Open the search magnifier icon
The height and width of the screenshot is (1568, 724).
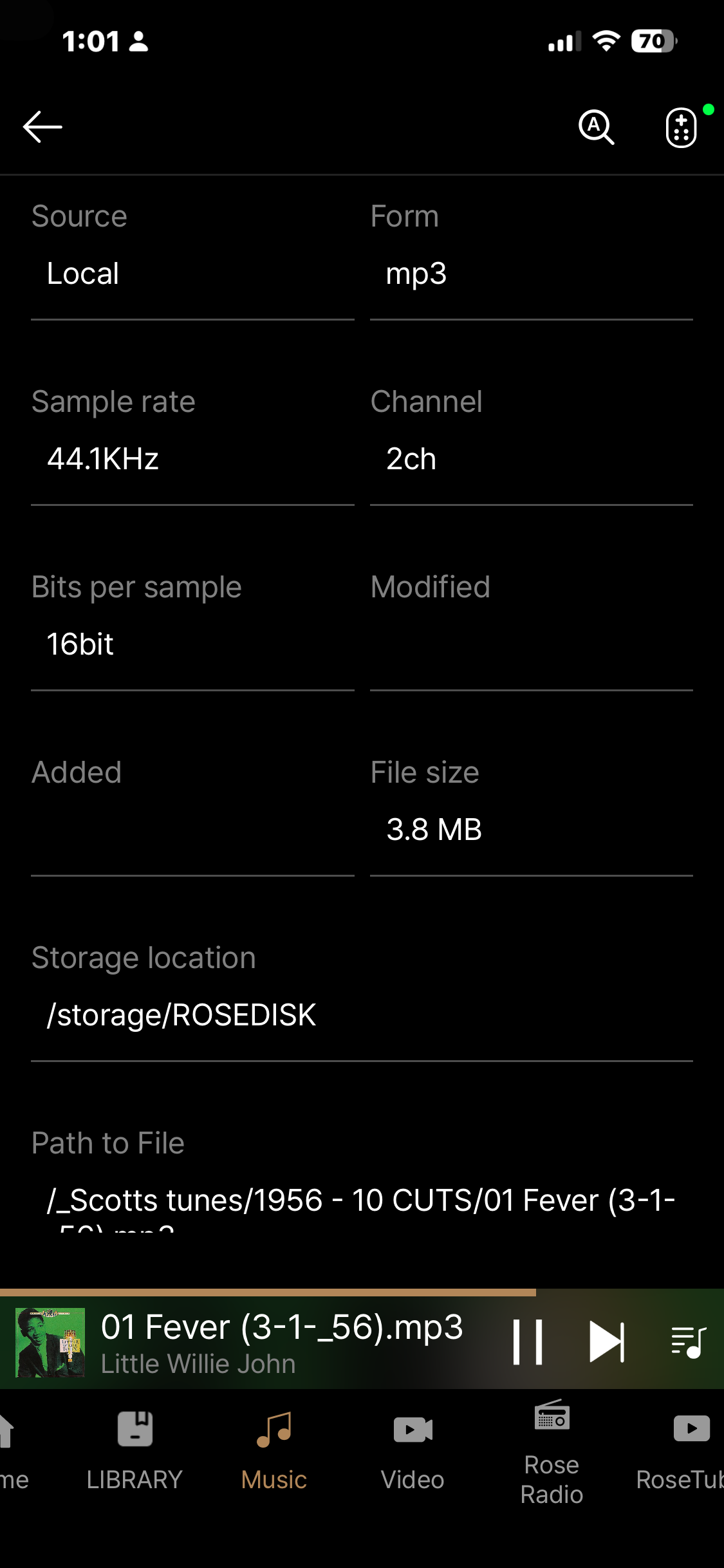[x=596, y=127]
